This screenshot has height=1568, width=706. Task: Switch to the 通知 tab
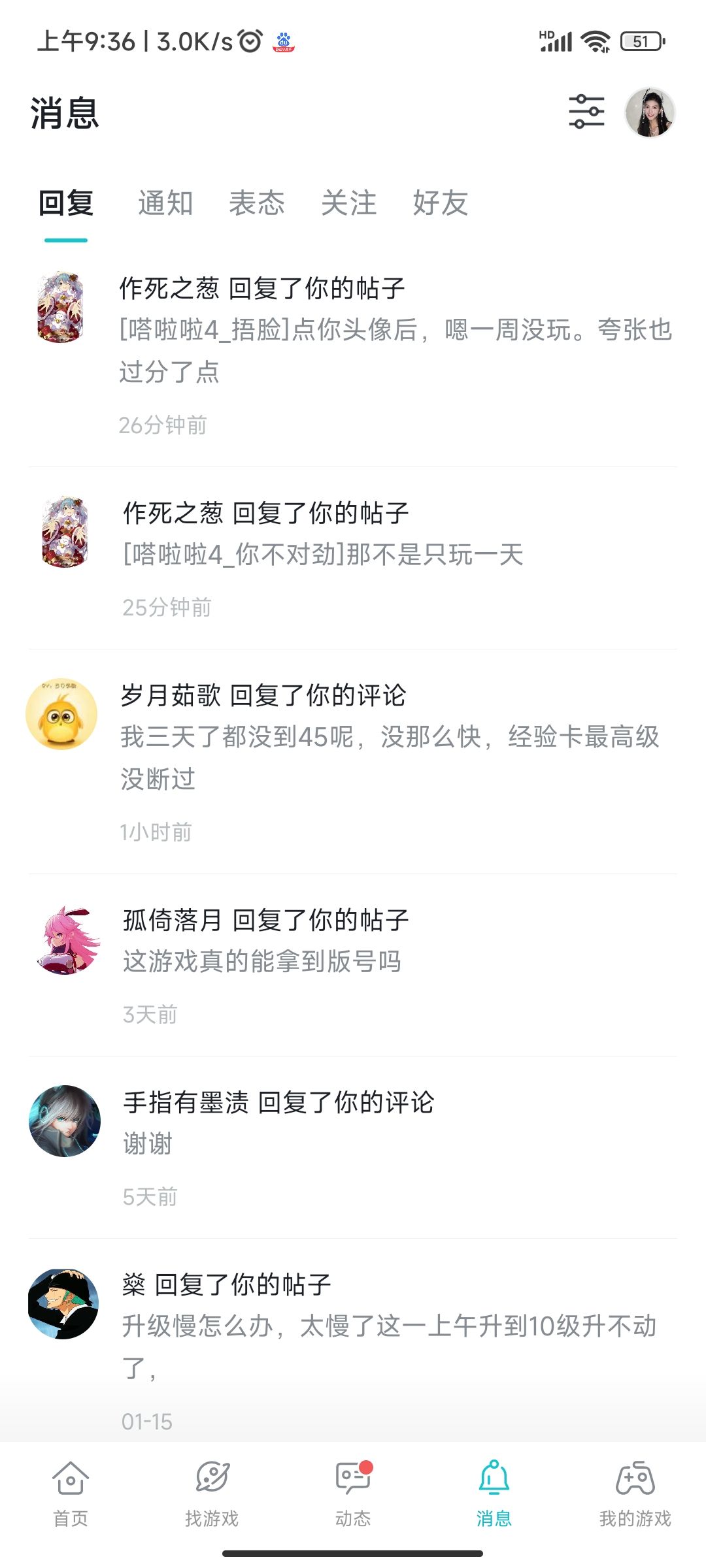tap(165, 204)
